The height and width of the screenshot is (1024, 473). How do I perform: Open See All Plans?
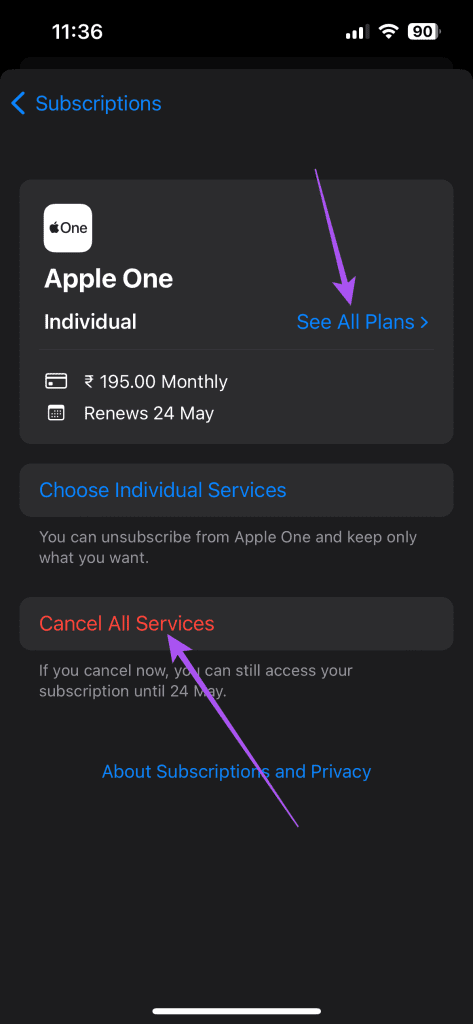click(x=363, y=322)
